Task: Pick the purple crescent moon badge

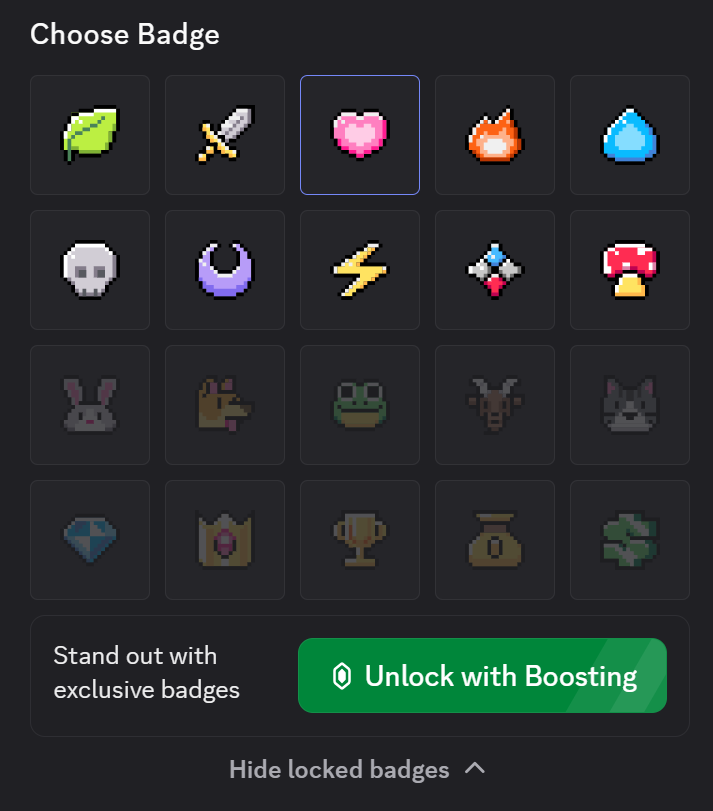Action: click(225, 270)
